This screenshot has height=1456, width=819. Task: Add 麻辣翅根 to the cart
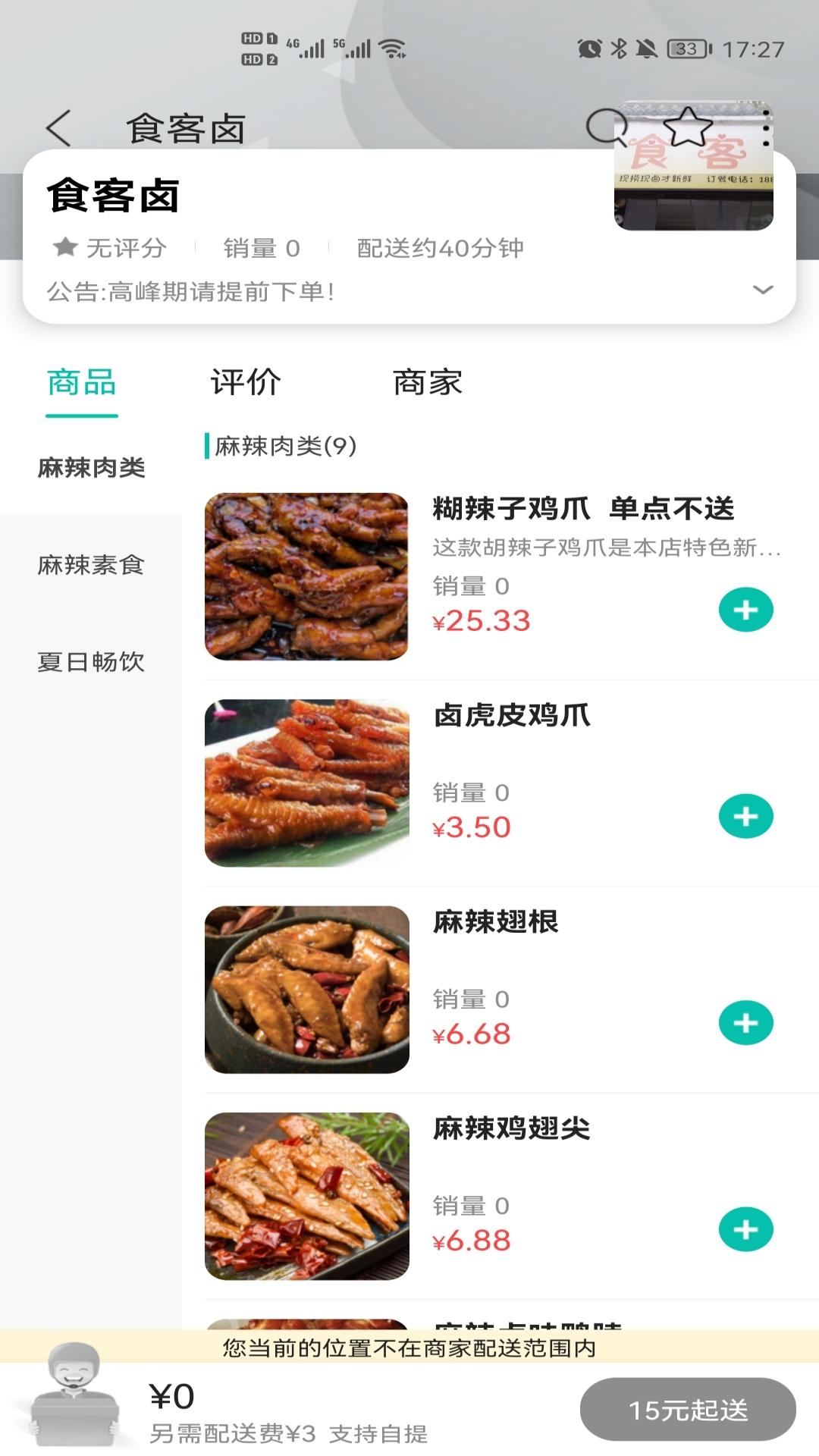746,1023
